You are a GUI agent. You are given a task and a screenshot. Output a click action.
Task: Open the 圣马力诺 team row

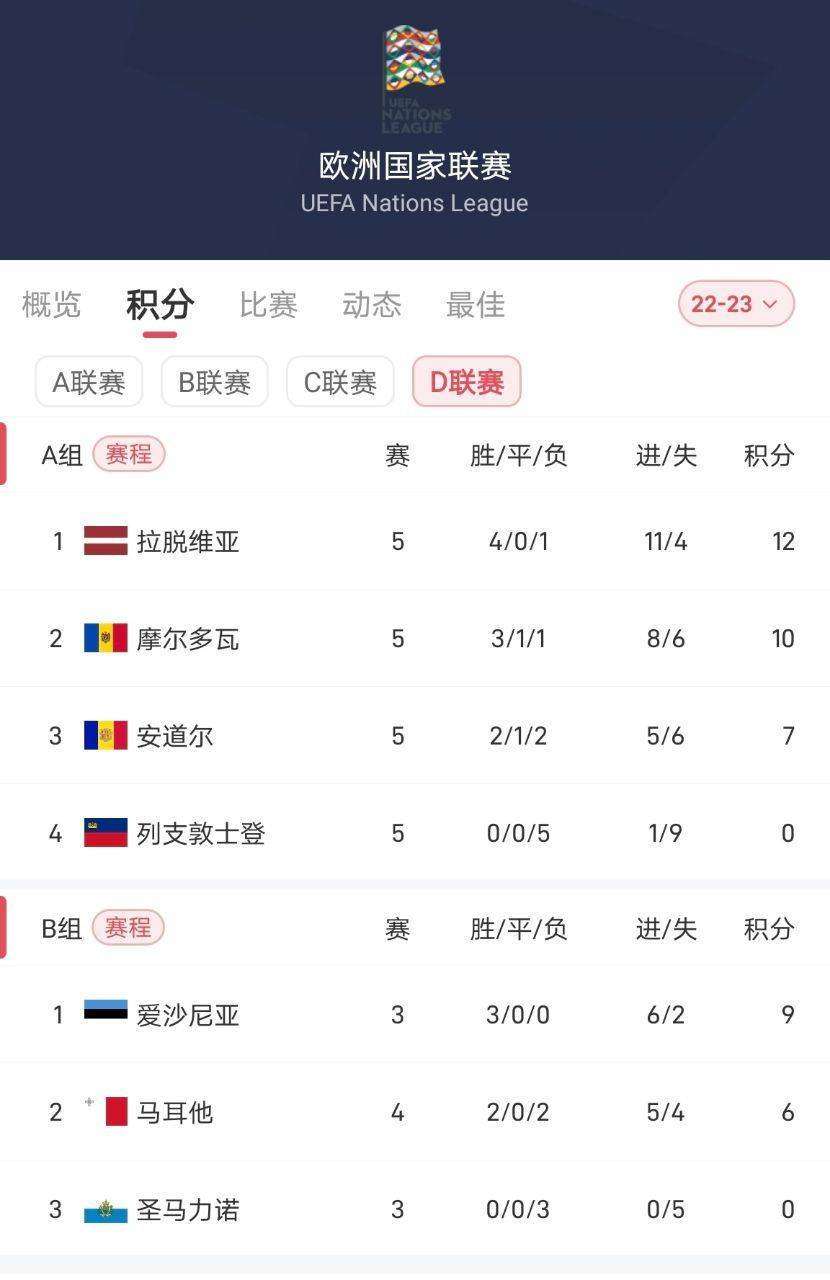point(188,1210)
